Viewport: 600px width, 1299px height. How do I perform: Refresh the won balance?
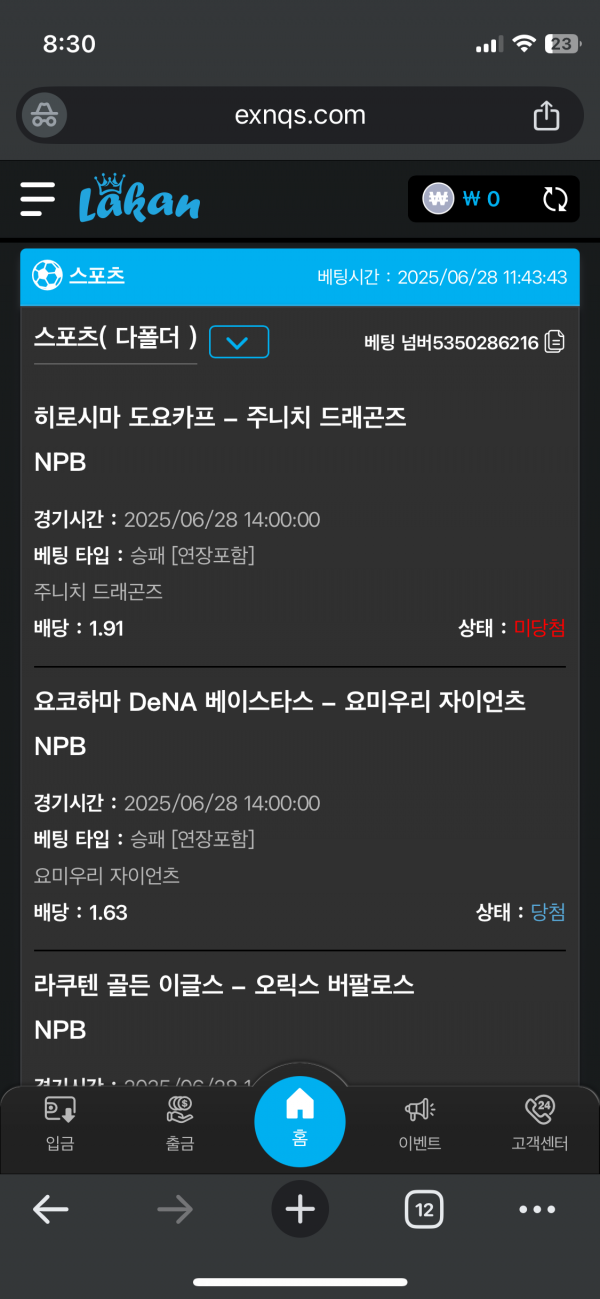(555, 199)
